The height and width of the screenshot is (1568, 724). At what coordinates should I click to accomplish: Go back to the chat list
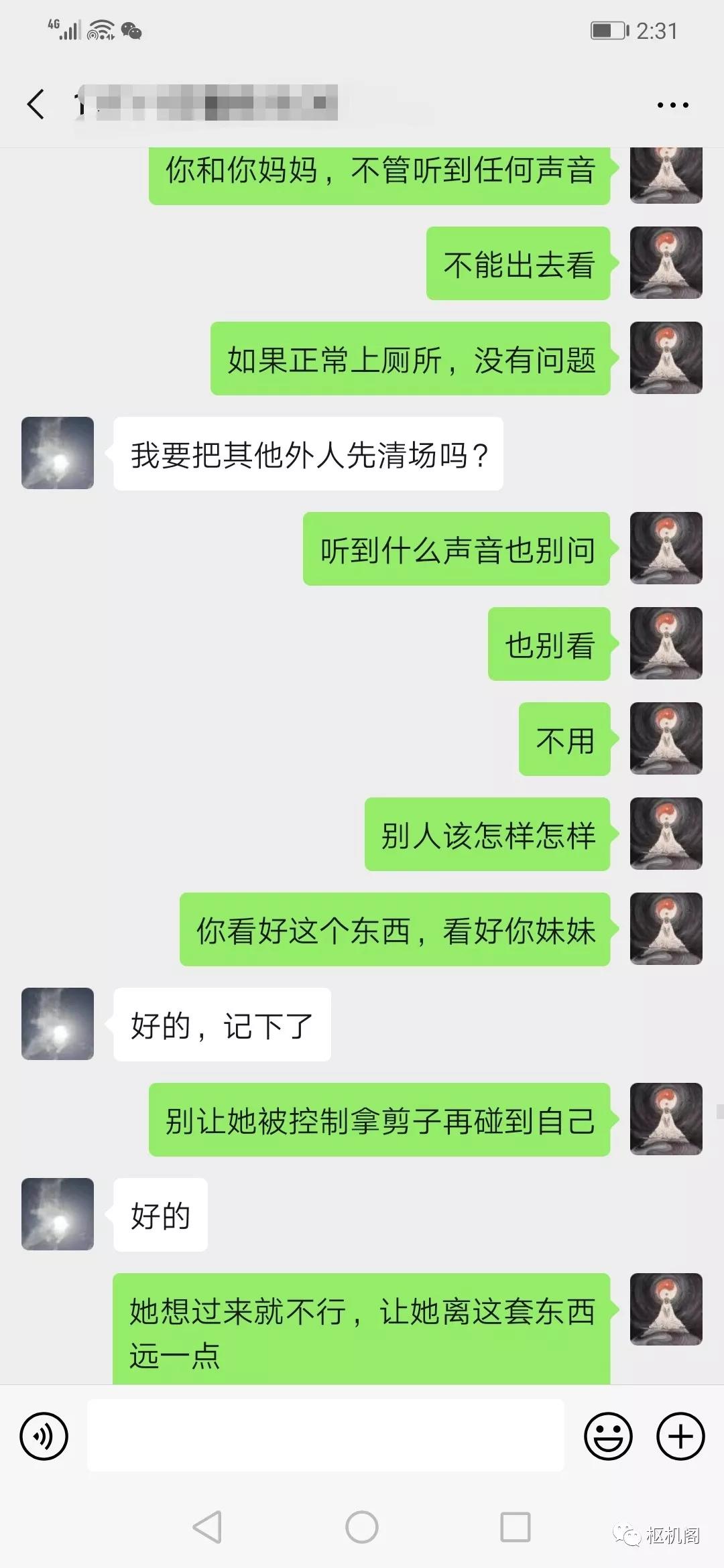pos(36,105)
